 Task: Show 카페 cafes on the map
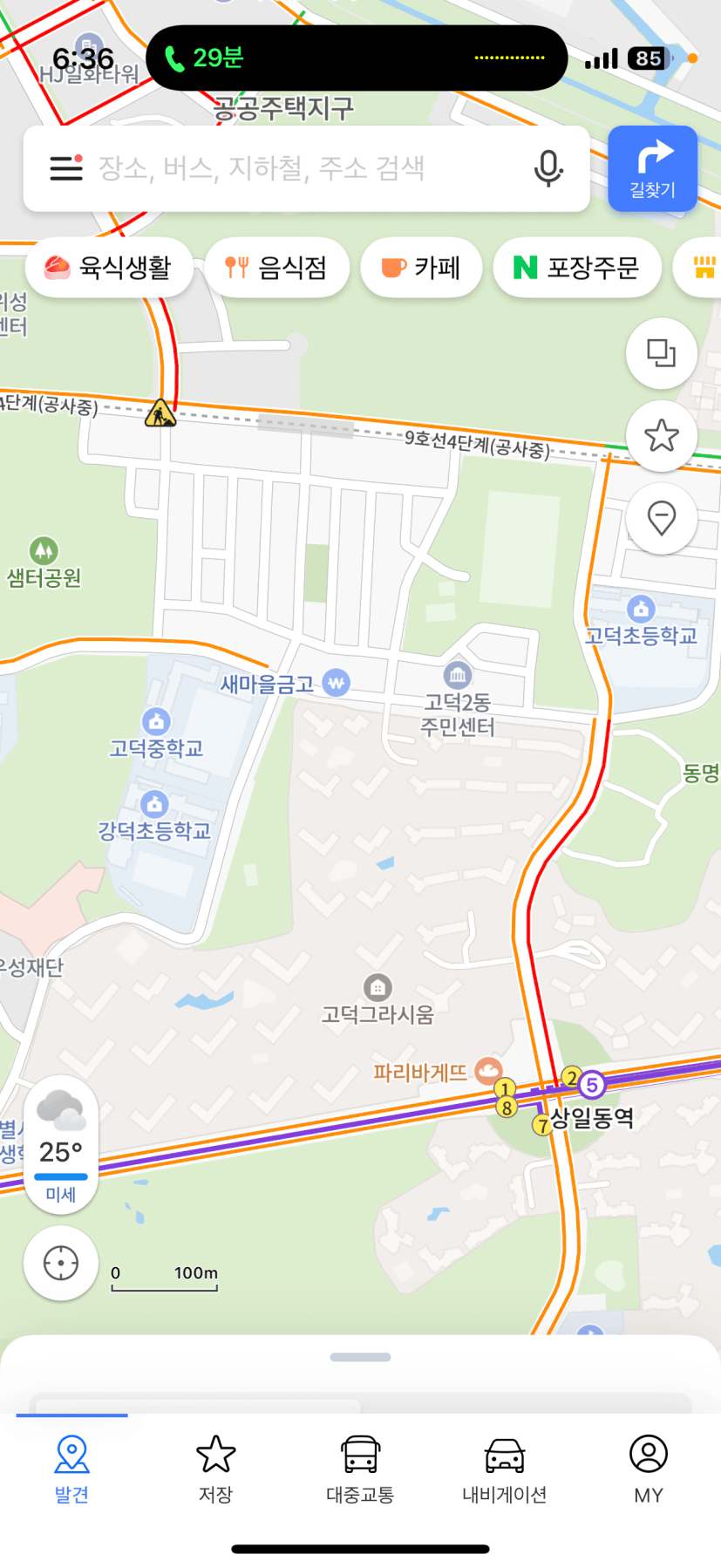(x=421, y=267)
